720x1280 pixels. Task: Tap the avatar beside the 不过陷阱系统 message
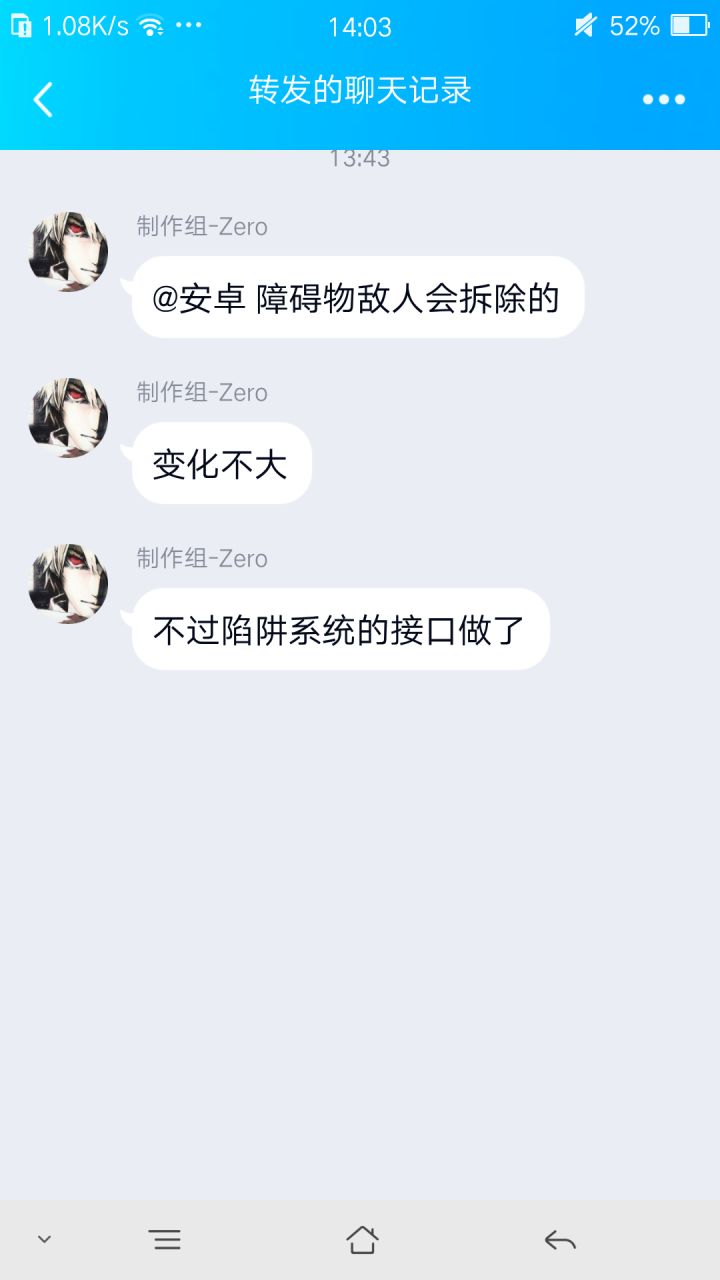click(x=68, y=584)
